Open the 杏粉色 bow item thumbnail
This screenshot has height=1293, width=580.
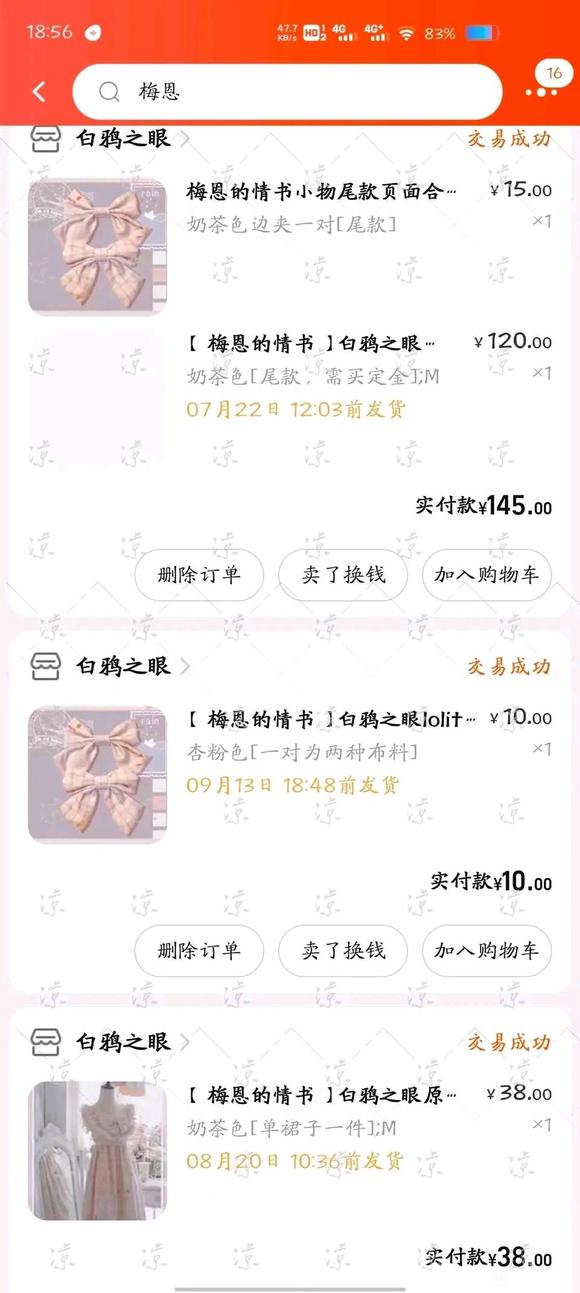[x=97, y=775]
